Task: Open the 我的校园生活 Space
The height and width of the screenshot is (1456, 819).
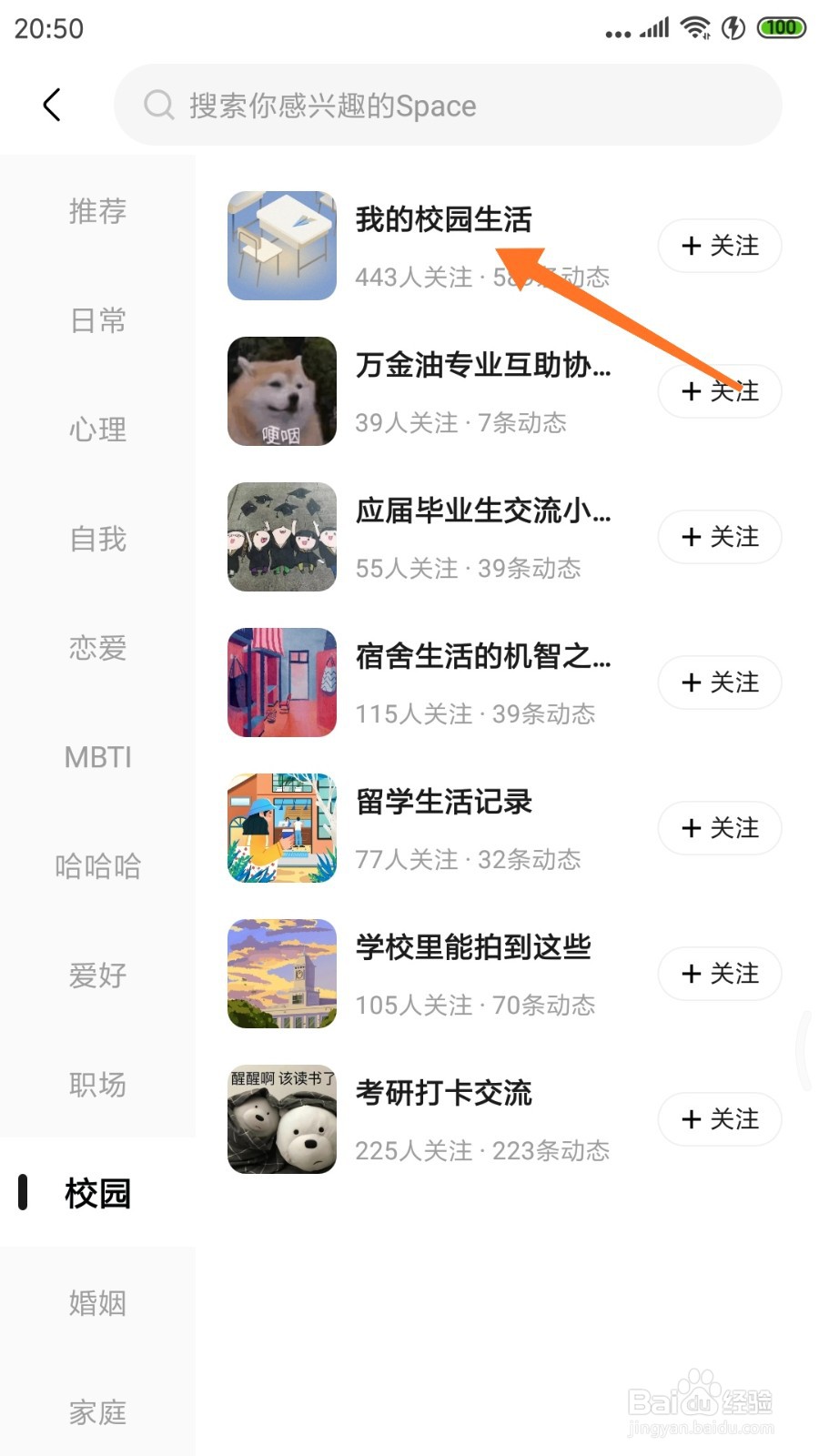Action: click(443, 220)
